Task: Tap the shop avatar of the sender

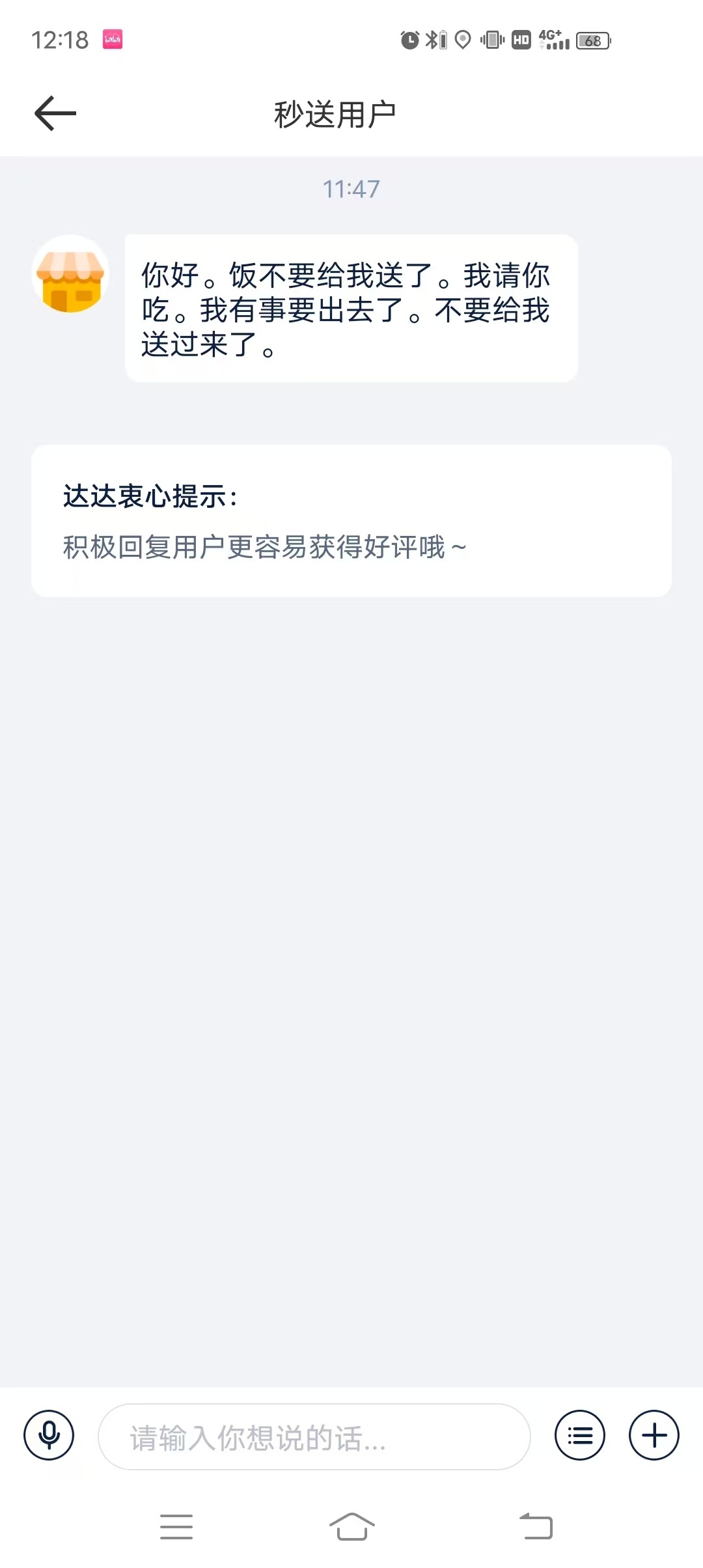Action: click(x=70, y=273)
